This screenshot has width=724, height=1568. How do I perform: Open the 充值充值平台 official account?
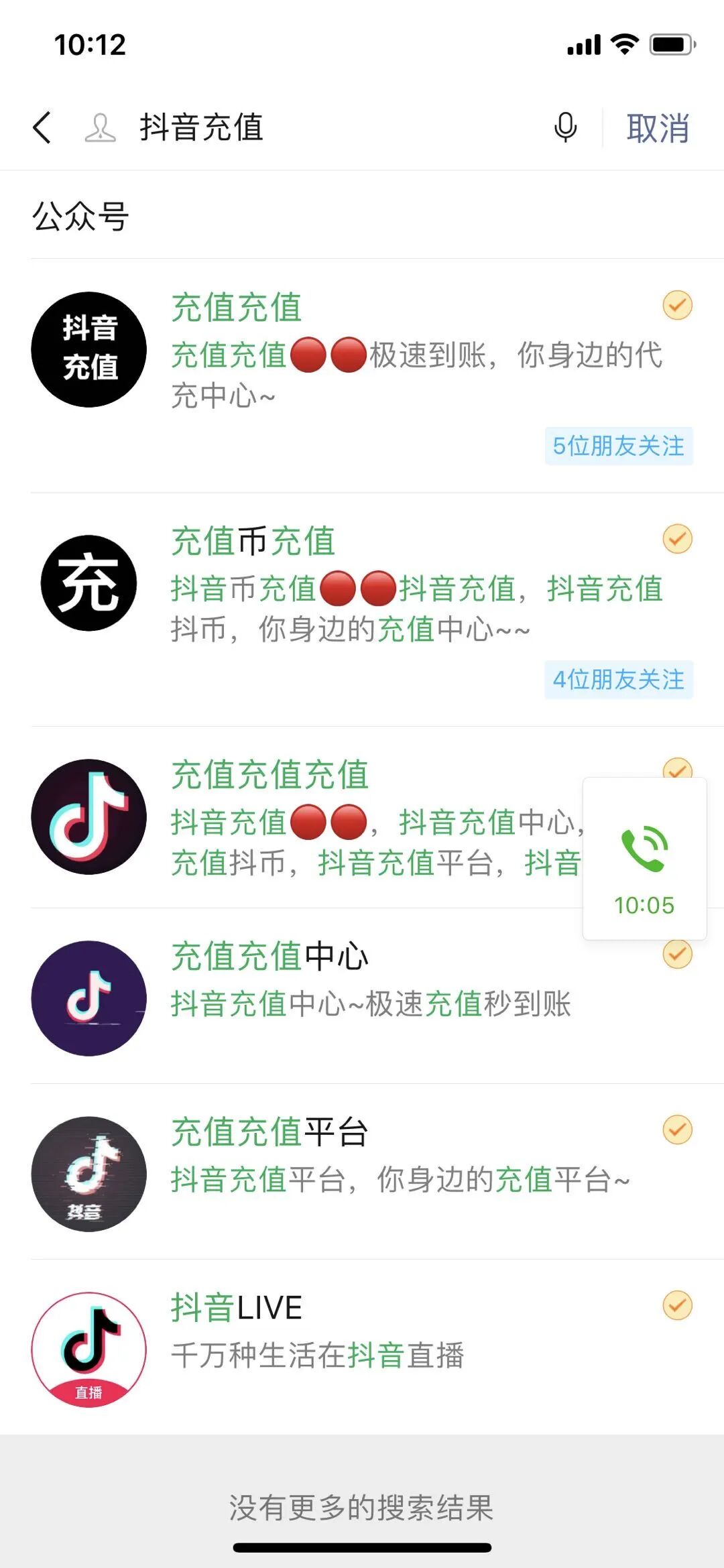(x=362, y=1172)
